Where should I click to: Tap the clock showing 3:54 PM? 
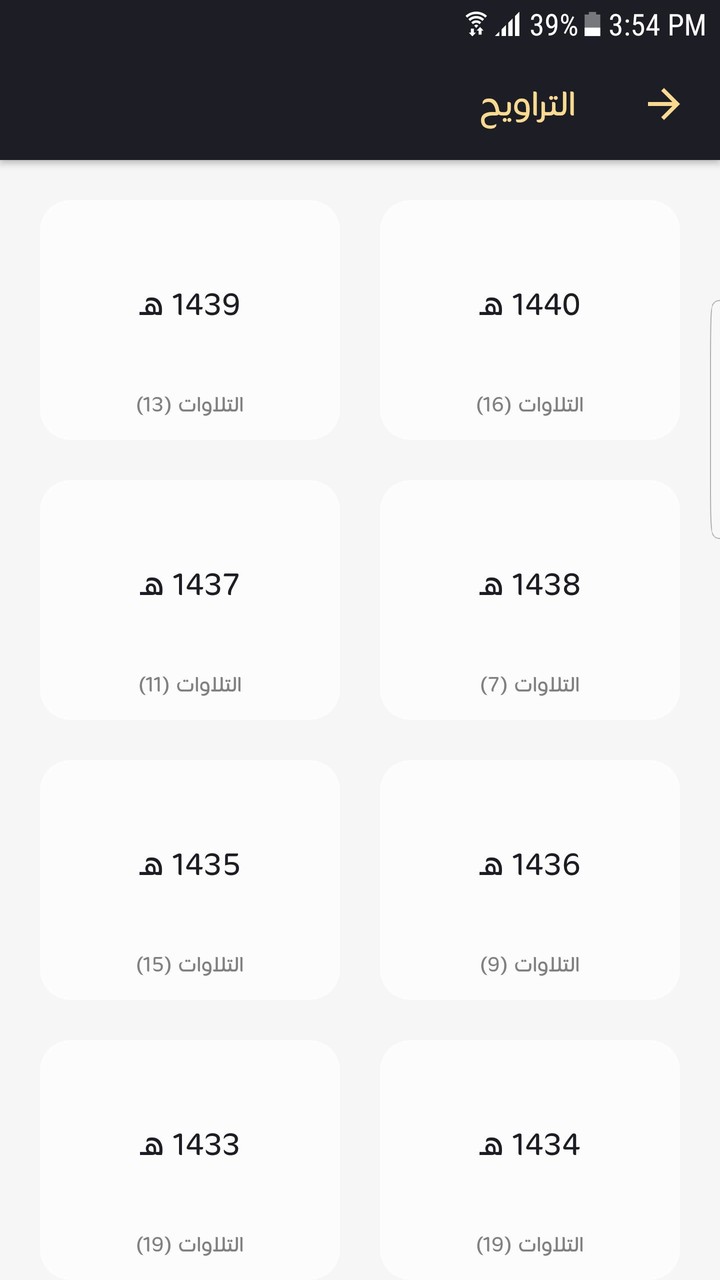pos(657,25)
